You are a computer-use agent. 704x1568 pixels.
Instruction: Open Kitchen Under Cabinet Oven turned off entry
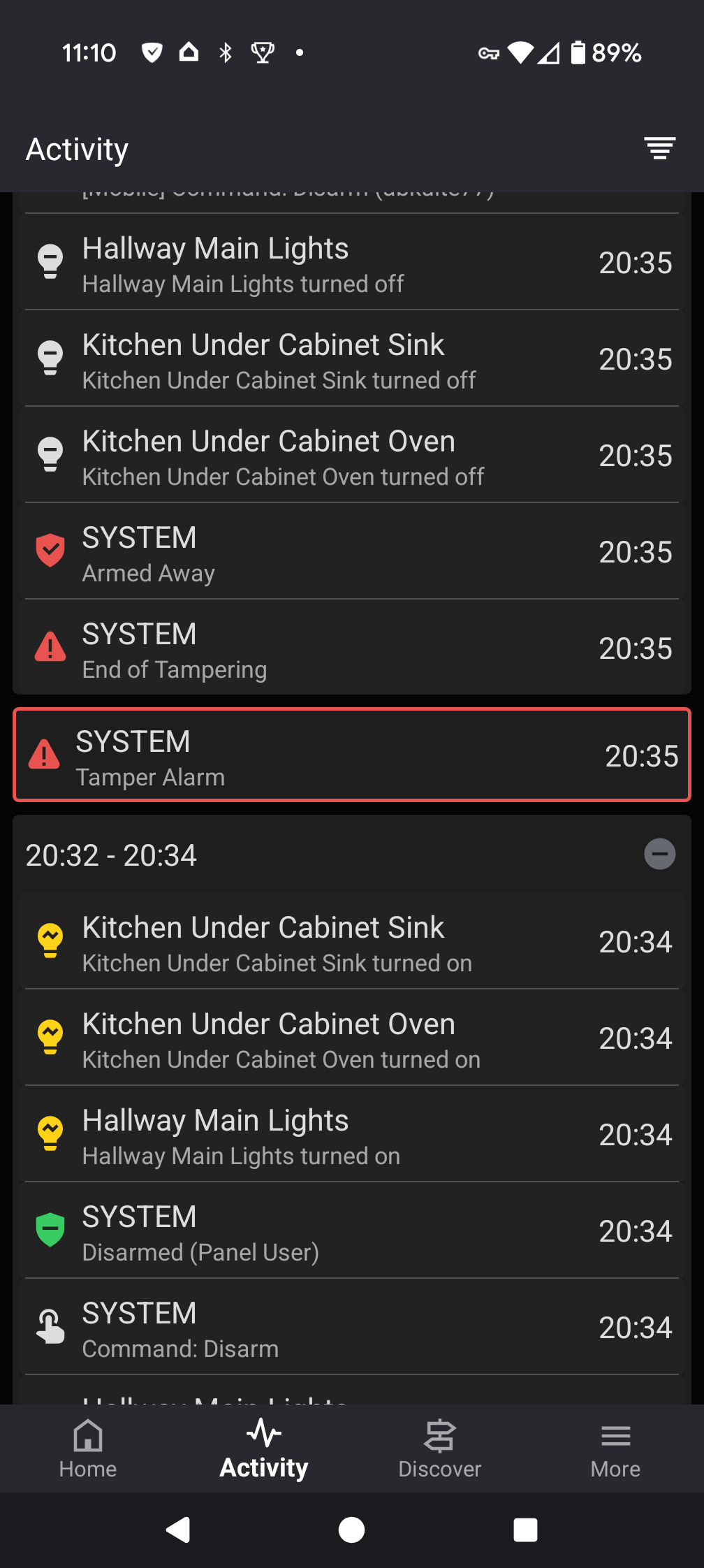click(x=352, y=455)
